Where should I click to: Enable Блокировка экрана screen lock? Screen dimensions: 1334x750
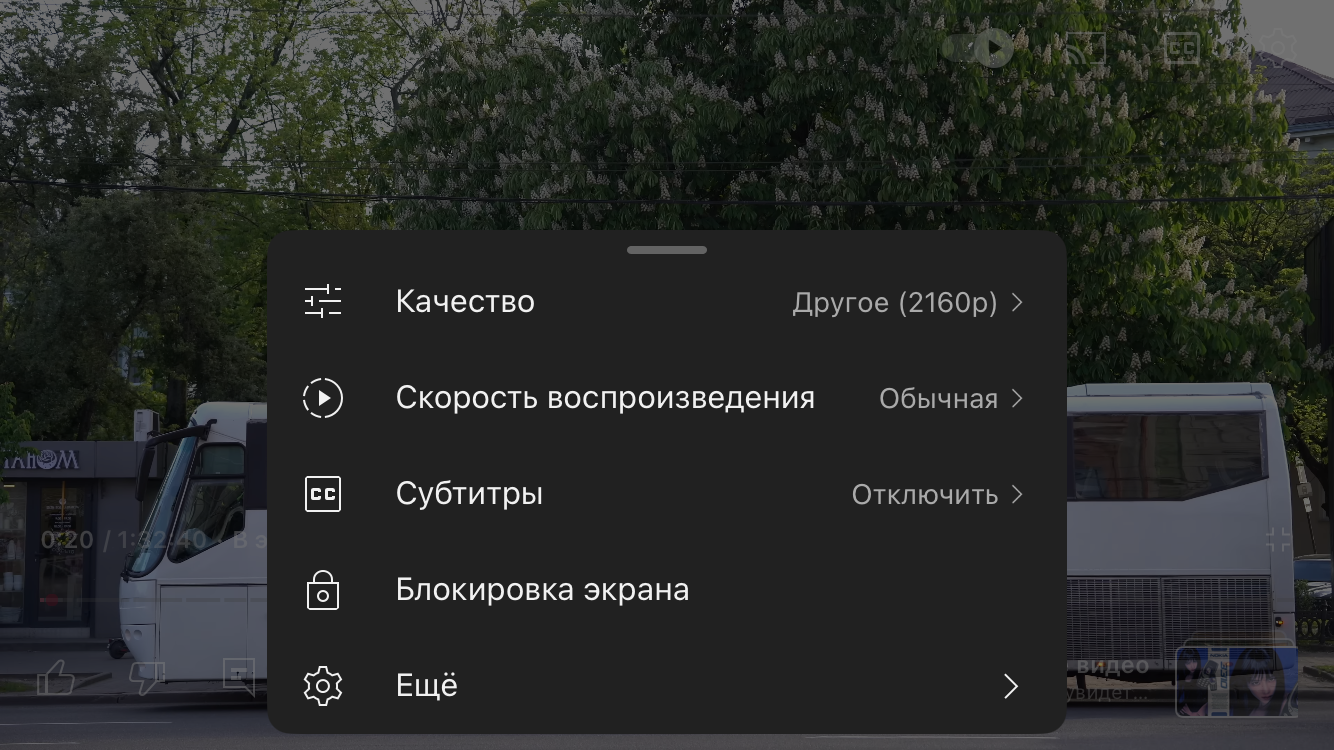665,590
